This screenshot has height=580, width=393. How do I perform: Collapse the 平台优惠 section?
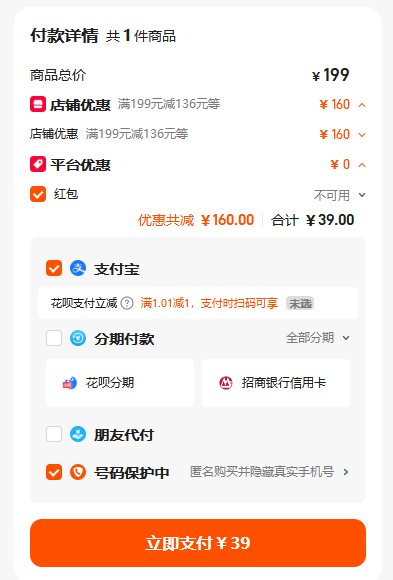pos(362,165)
